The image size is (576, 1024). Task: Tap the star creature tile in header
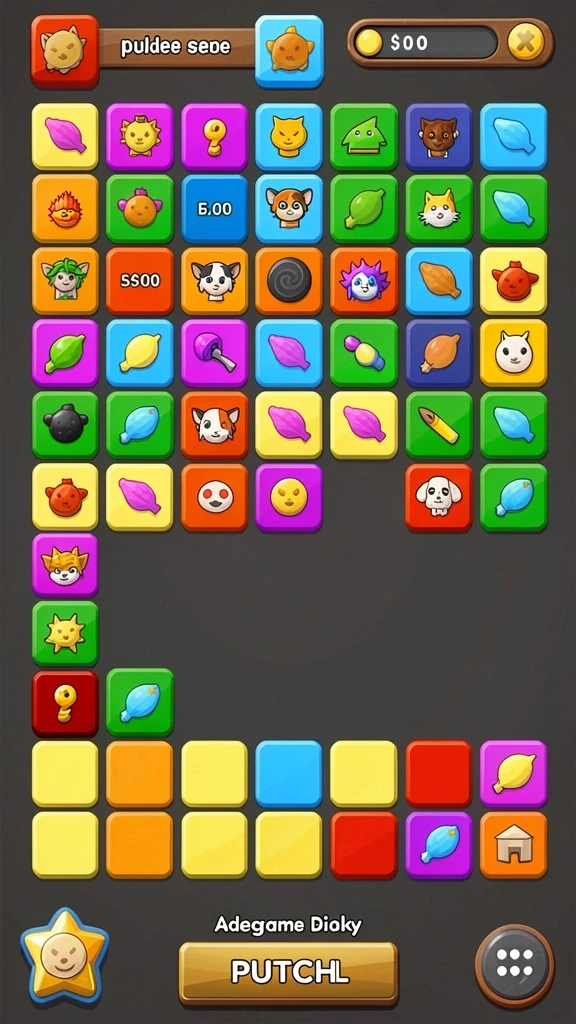[x=289, y=51]
